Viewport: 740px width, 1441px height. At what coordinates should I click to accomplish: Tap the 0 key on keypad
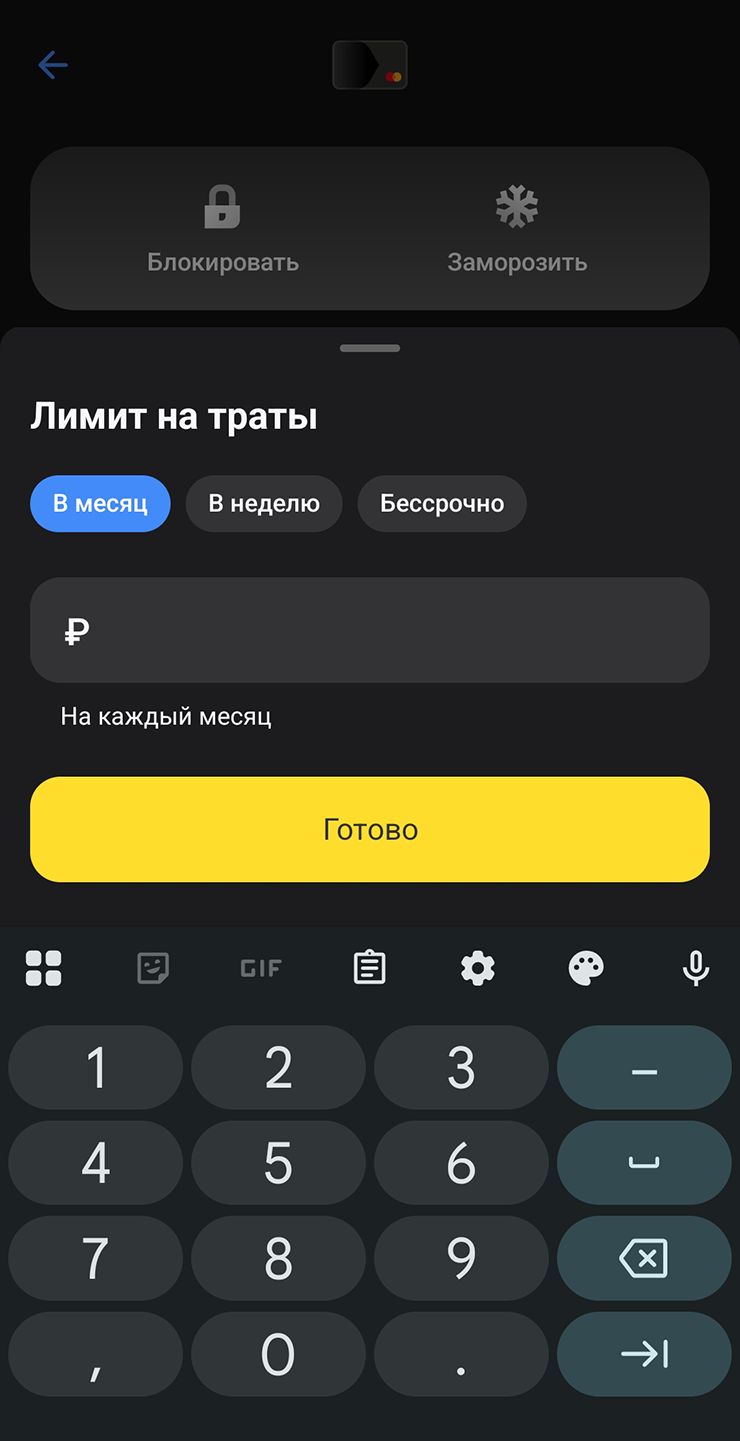coord(278,1354)
